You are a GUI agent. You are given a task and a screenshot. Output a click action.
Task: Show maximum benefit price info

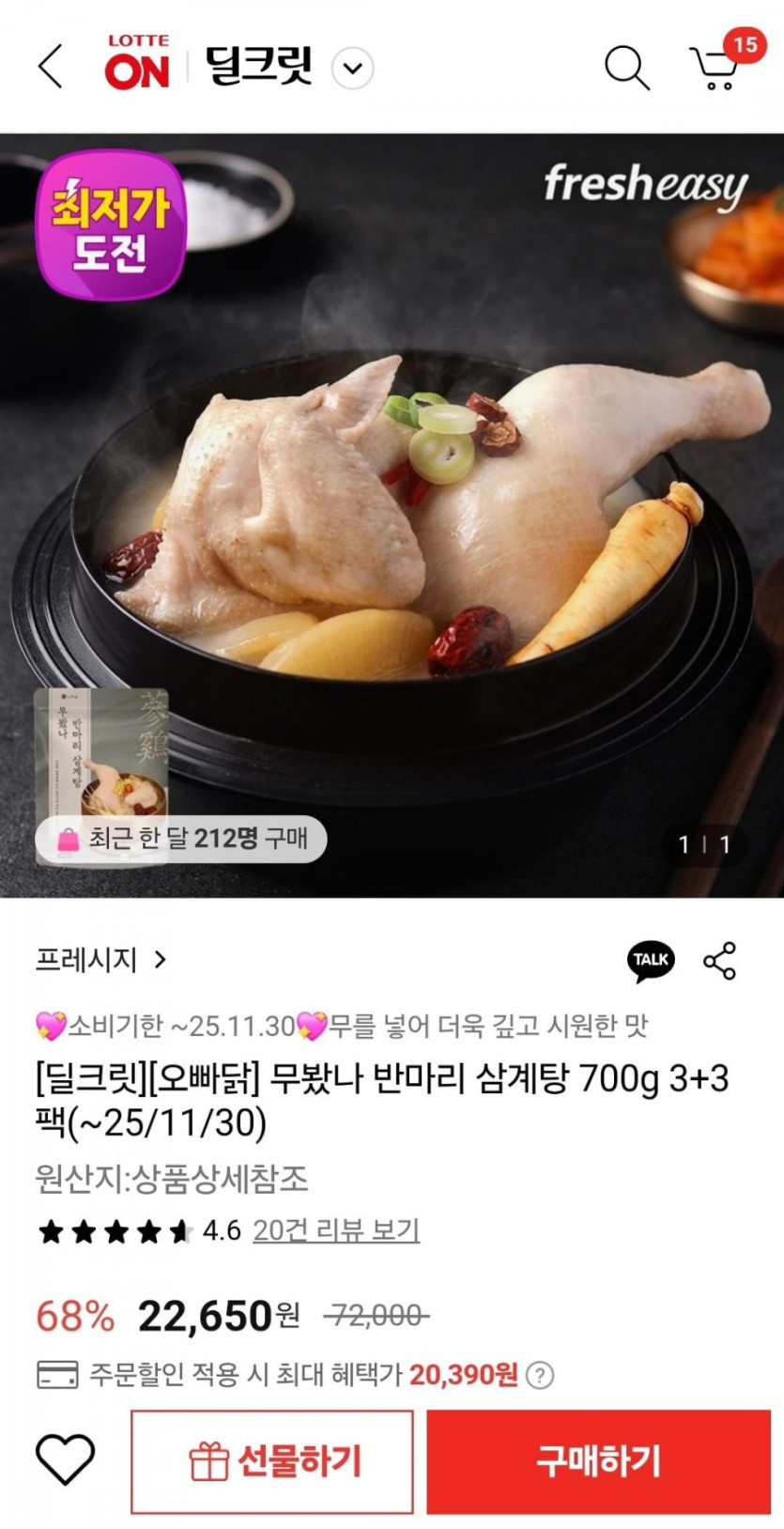[540, 1376]
